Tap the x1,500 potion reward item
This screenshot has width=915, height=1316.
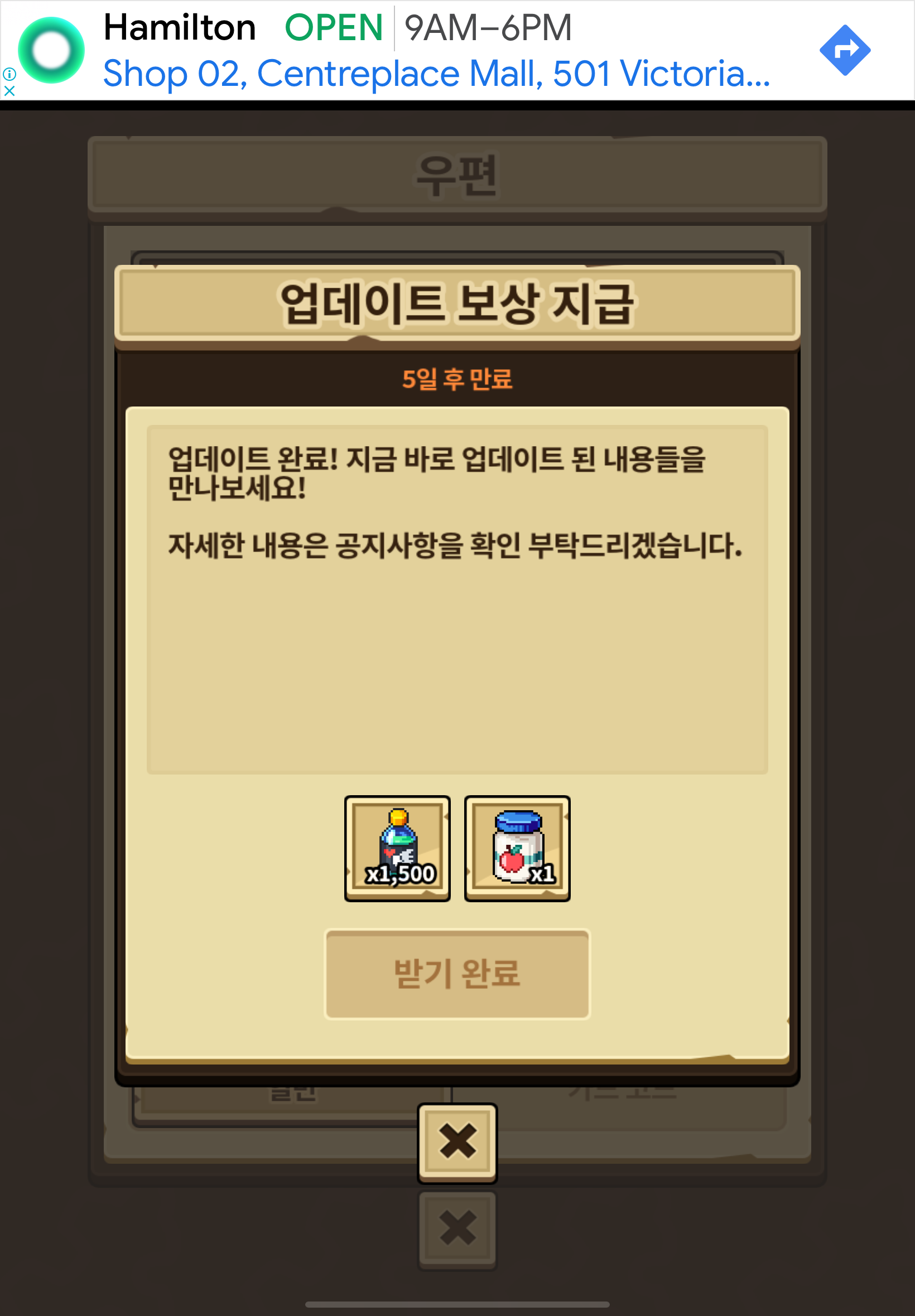(x=397, y=848)
